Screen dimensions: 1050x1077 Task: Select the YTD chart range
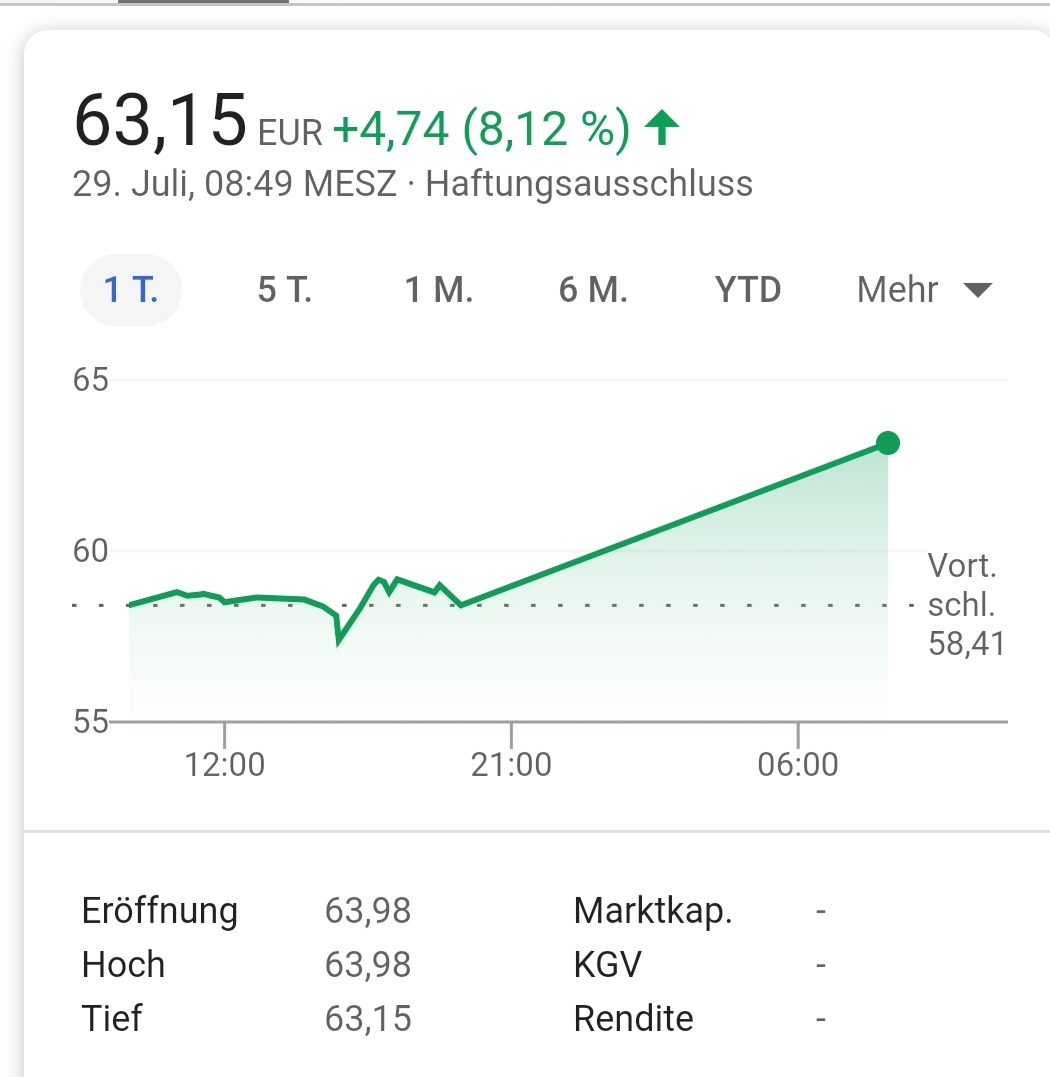pos(748,290)
